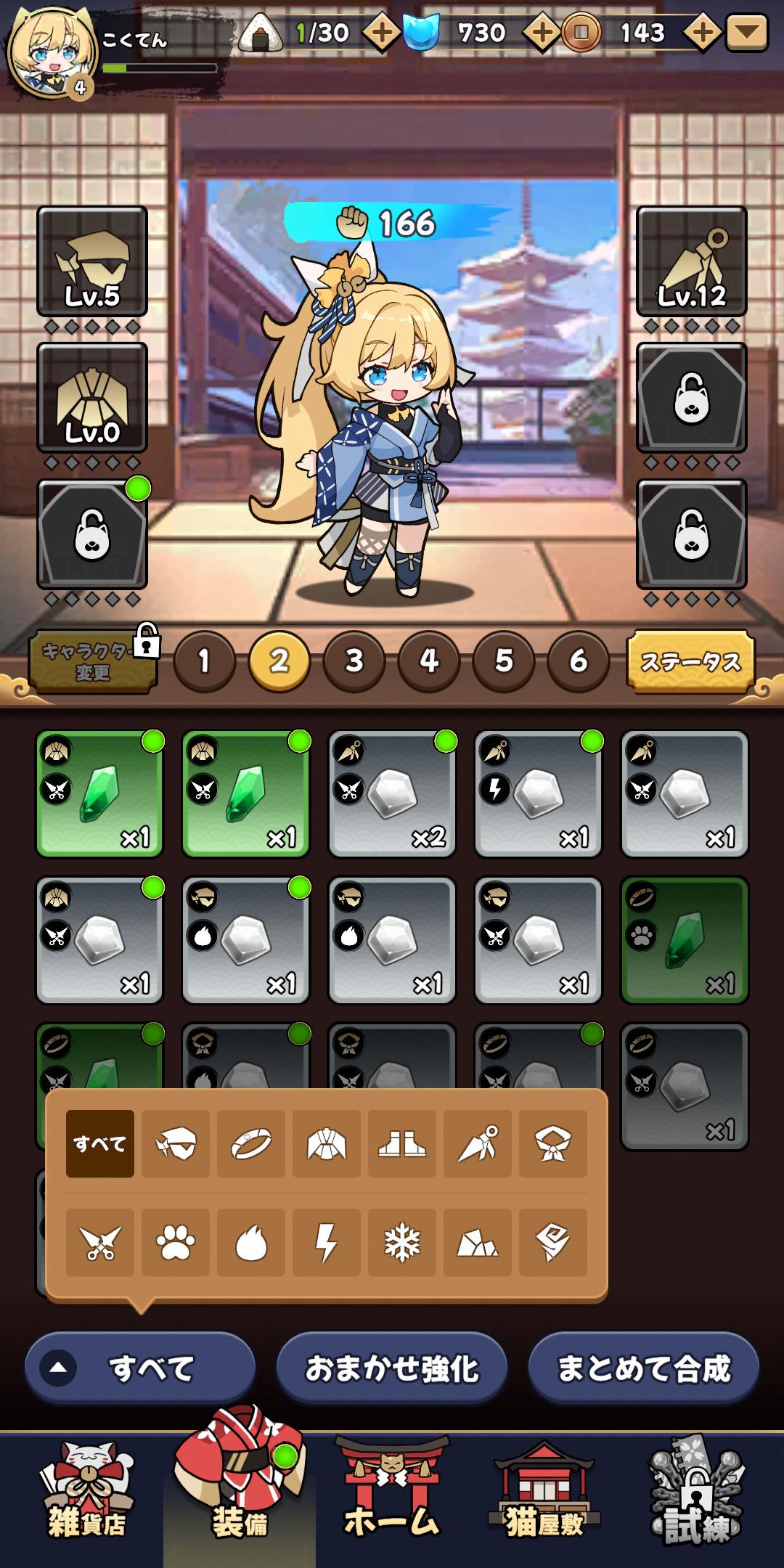Filter equipment by kunai type
Viewport: 784px width, 1568px height.
coord(478,1143)
